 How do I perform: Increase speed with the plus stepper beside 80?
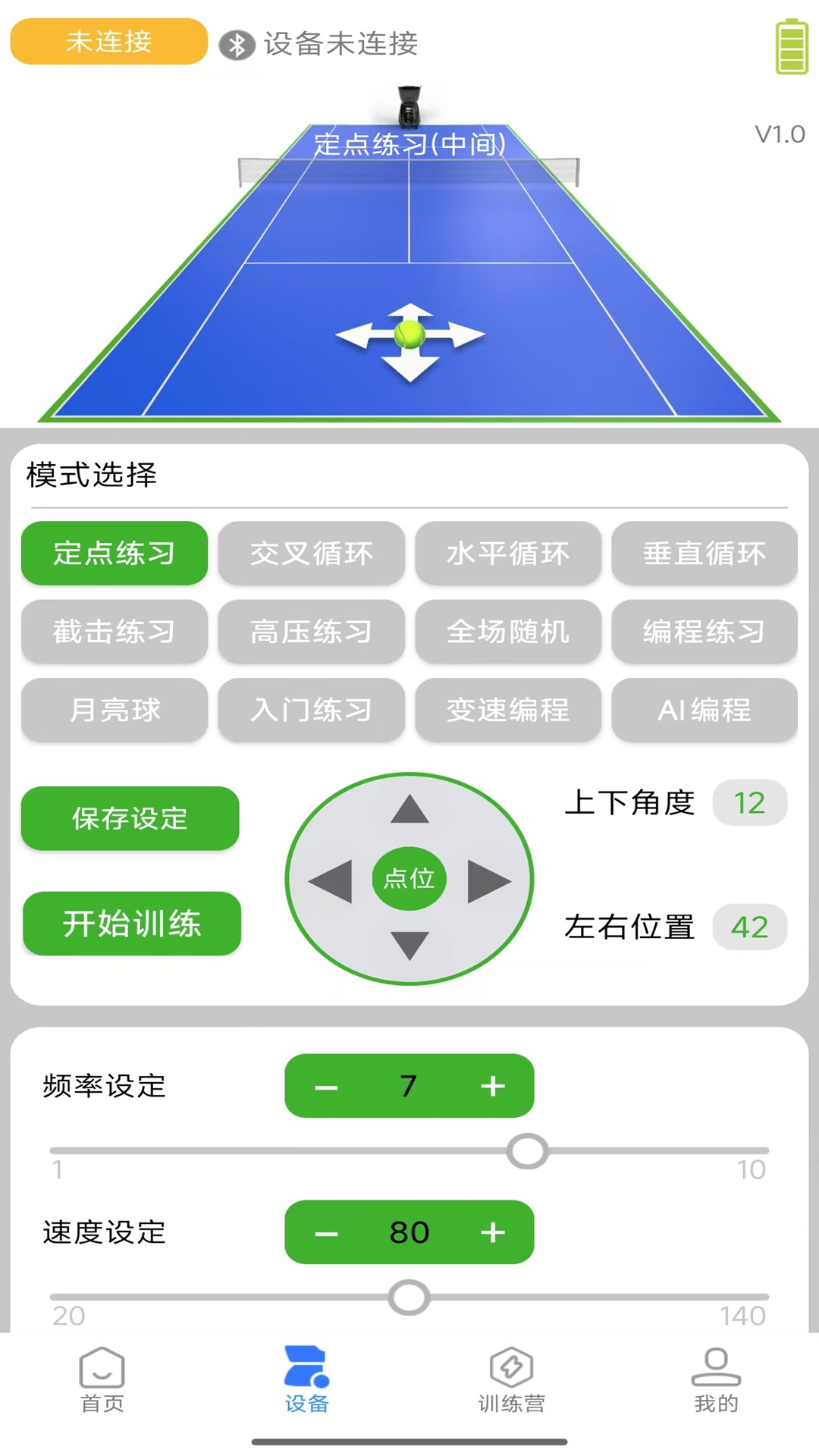[x=494, y=1232]
